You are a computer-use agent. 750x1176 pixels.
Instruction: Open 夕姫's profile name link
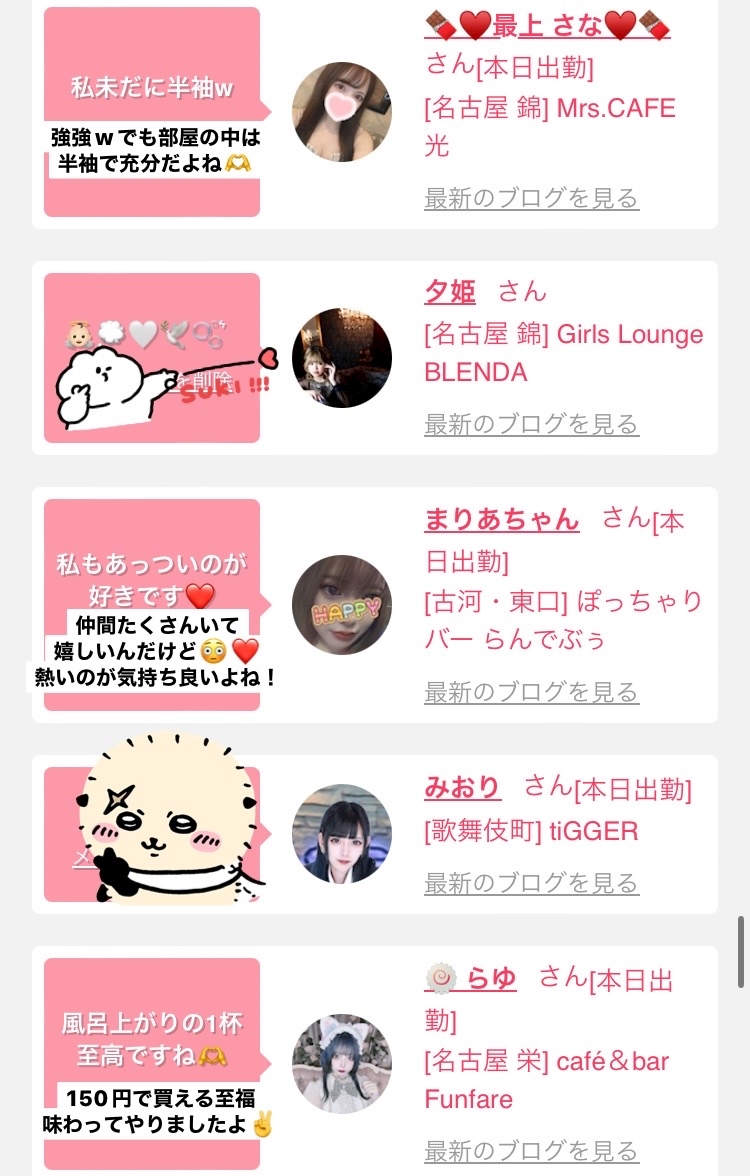tap(450, 291)
